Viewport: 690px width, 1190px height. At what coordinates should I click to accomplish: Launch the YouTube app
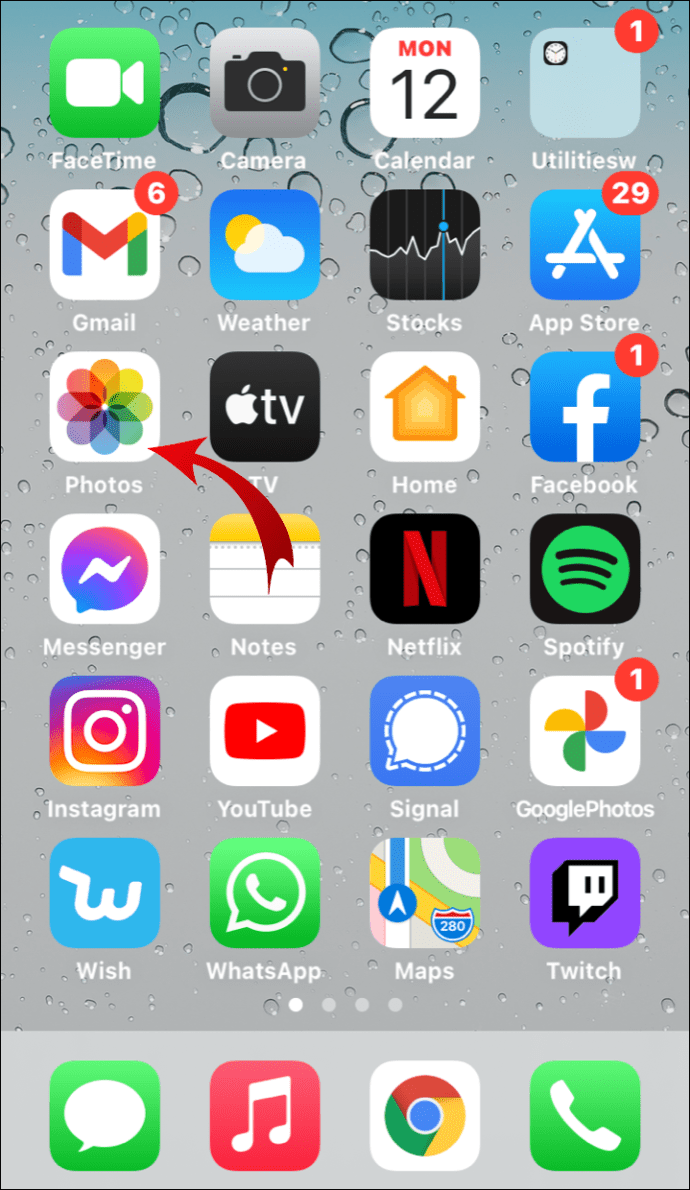pyautogui.click(x=264, y=730)
